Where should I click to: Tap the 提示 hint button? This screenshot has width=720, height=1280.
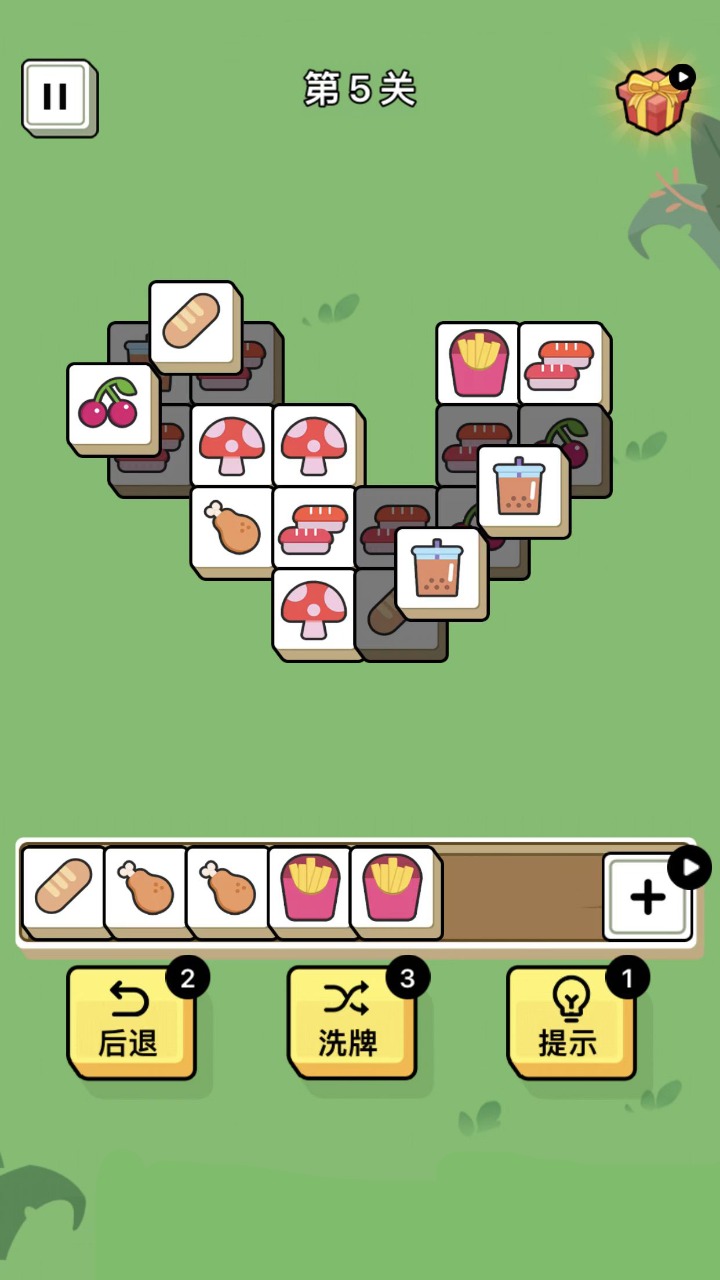570,1020
